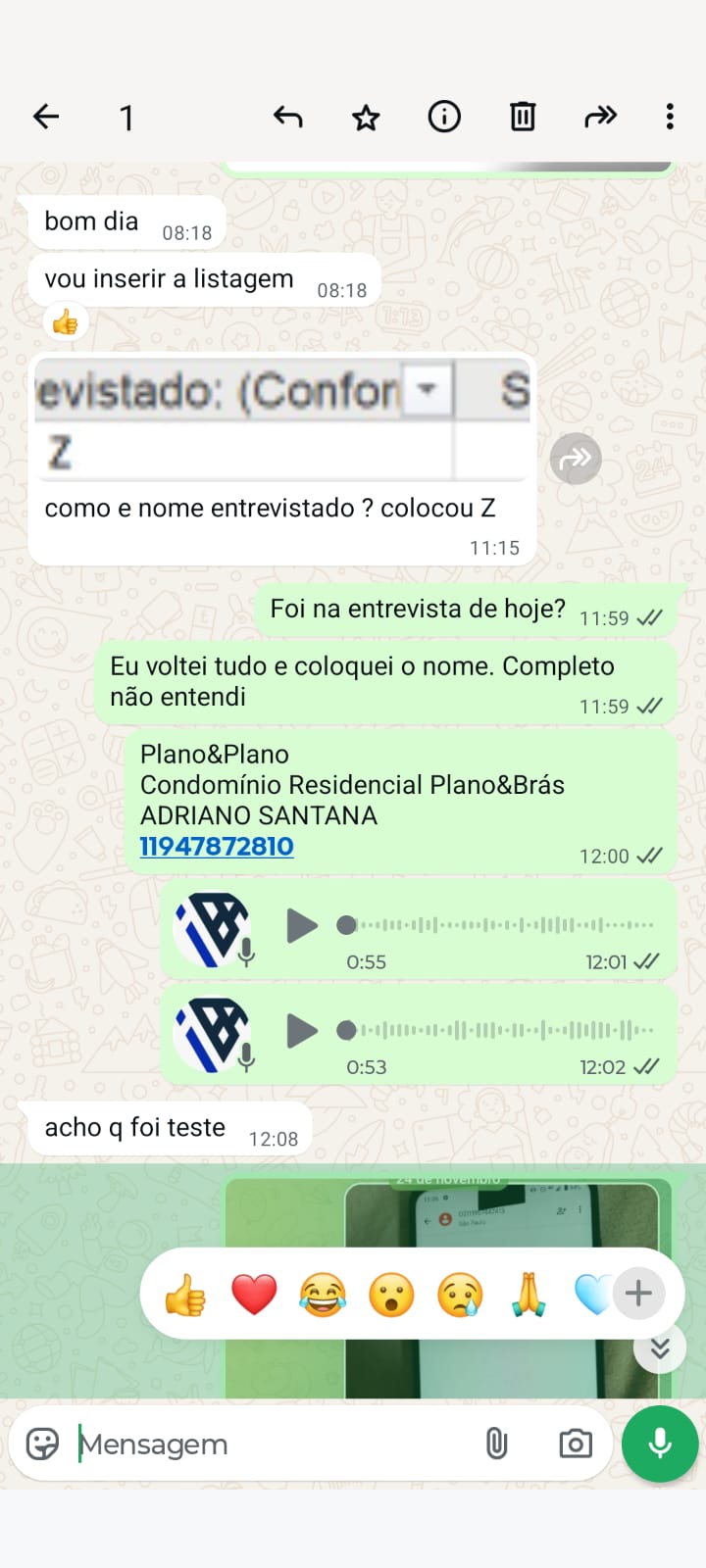Screen dimensions: 706x1568
Task: Jump to the latest messages
Action: [x=660, y=1349]
